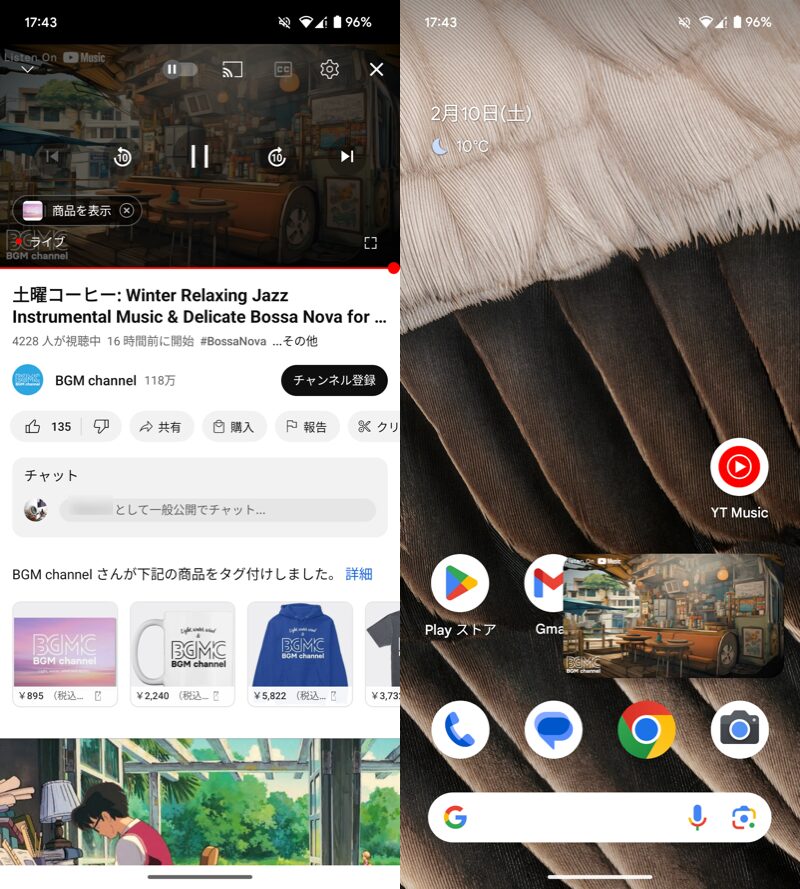Share the video via 共有

point(161,427)
